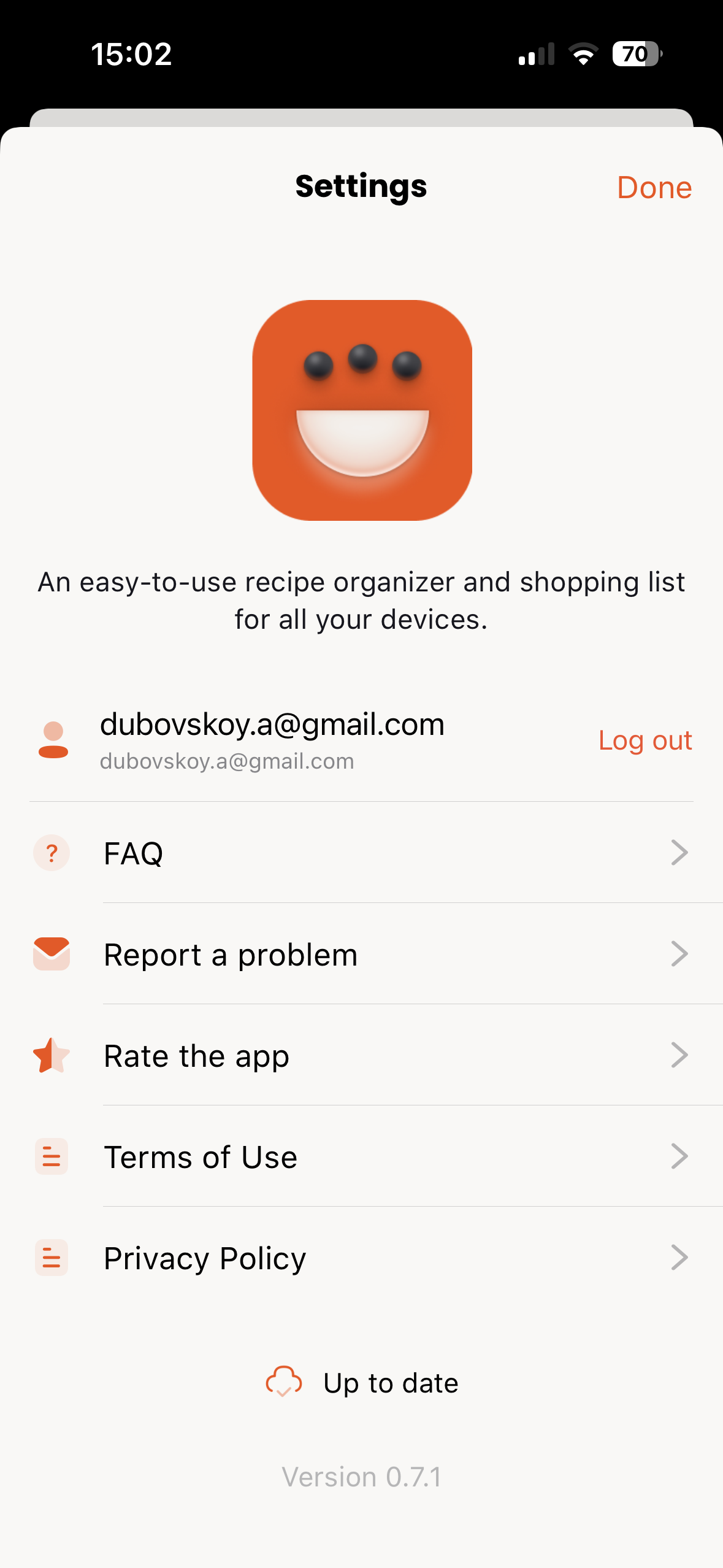Click the user profile avatar icon

[x=54, y=740]
